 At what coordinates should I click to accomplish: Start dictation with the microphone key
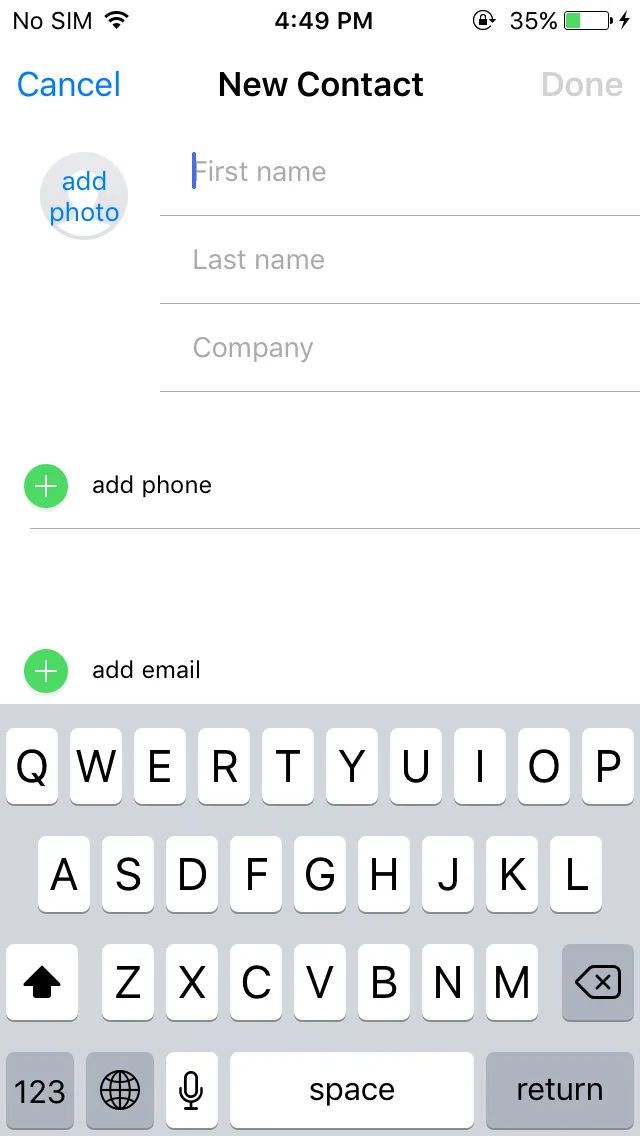tap(191, 1089)
